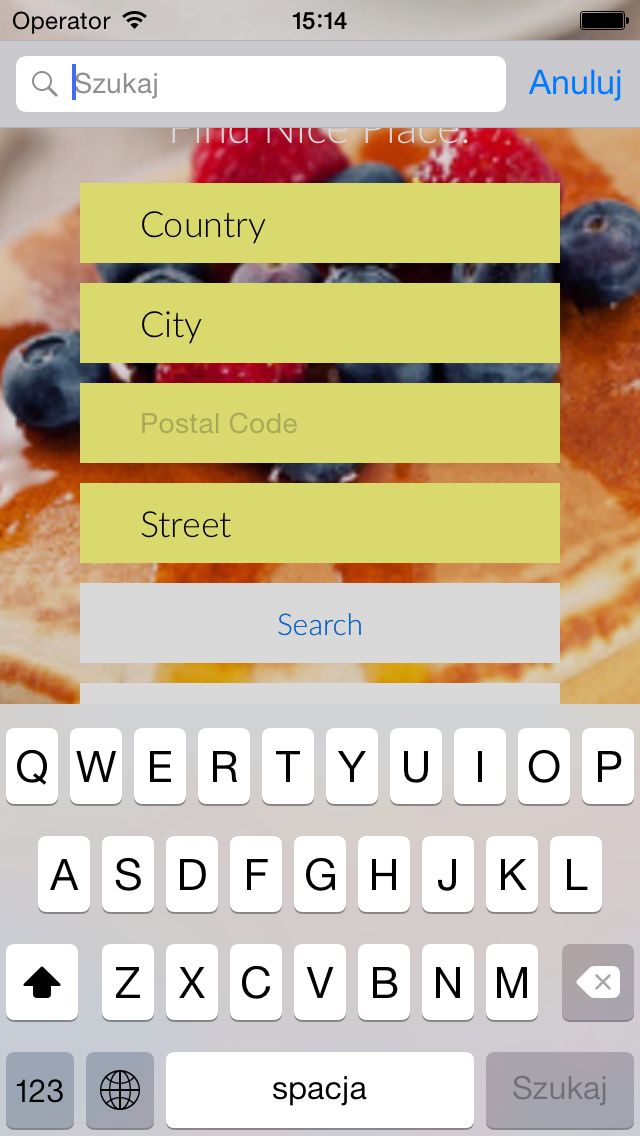Select the City field
This screenshot has width=640, height=1136.
(320, 324)
